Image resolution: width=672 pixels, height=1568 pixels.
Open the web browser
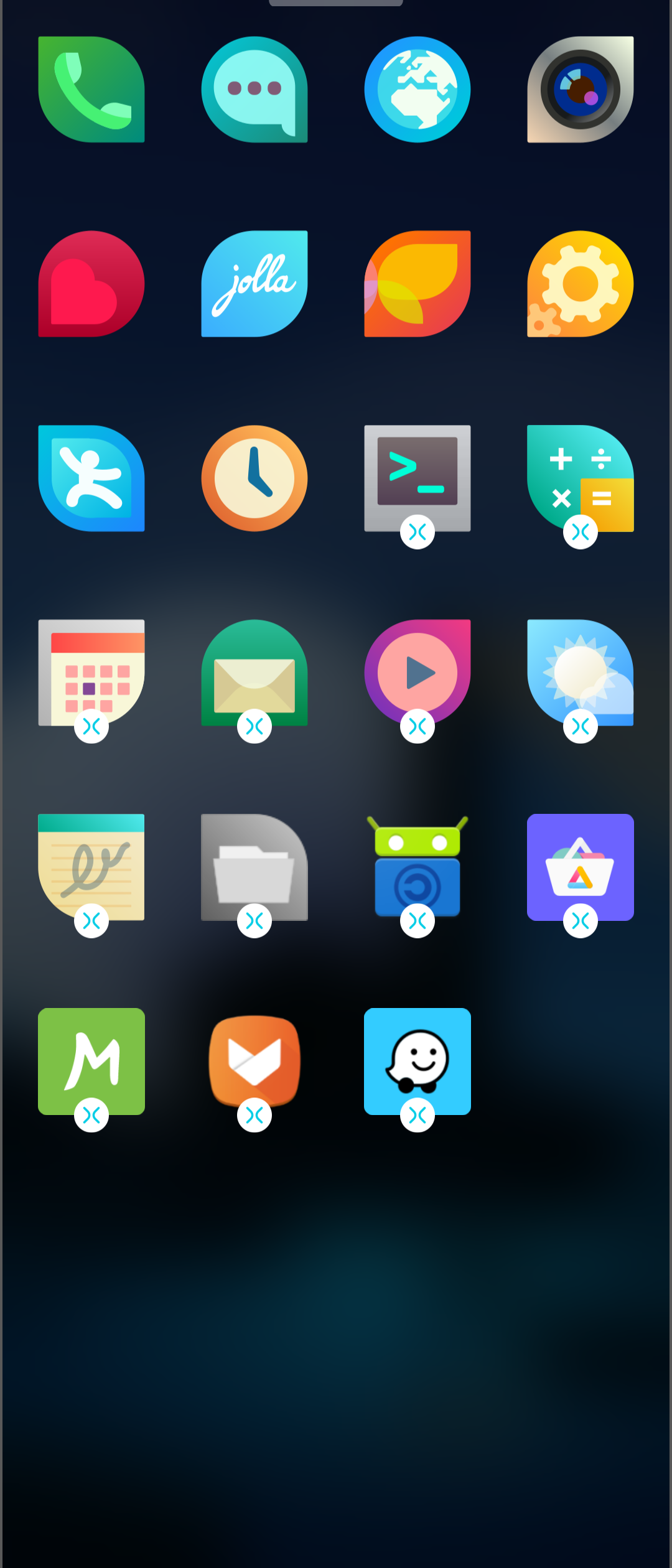(x=418, y=90)
